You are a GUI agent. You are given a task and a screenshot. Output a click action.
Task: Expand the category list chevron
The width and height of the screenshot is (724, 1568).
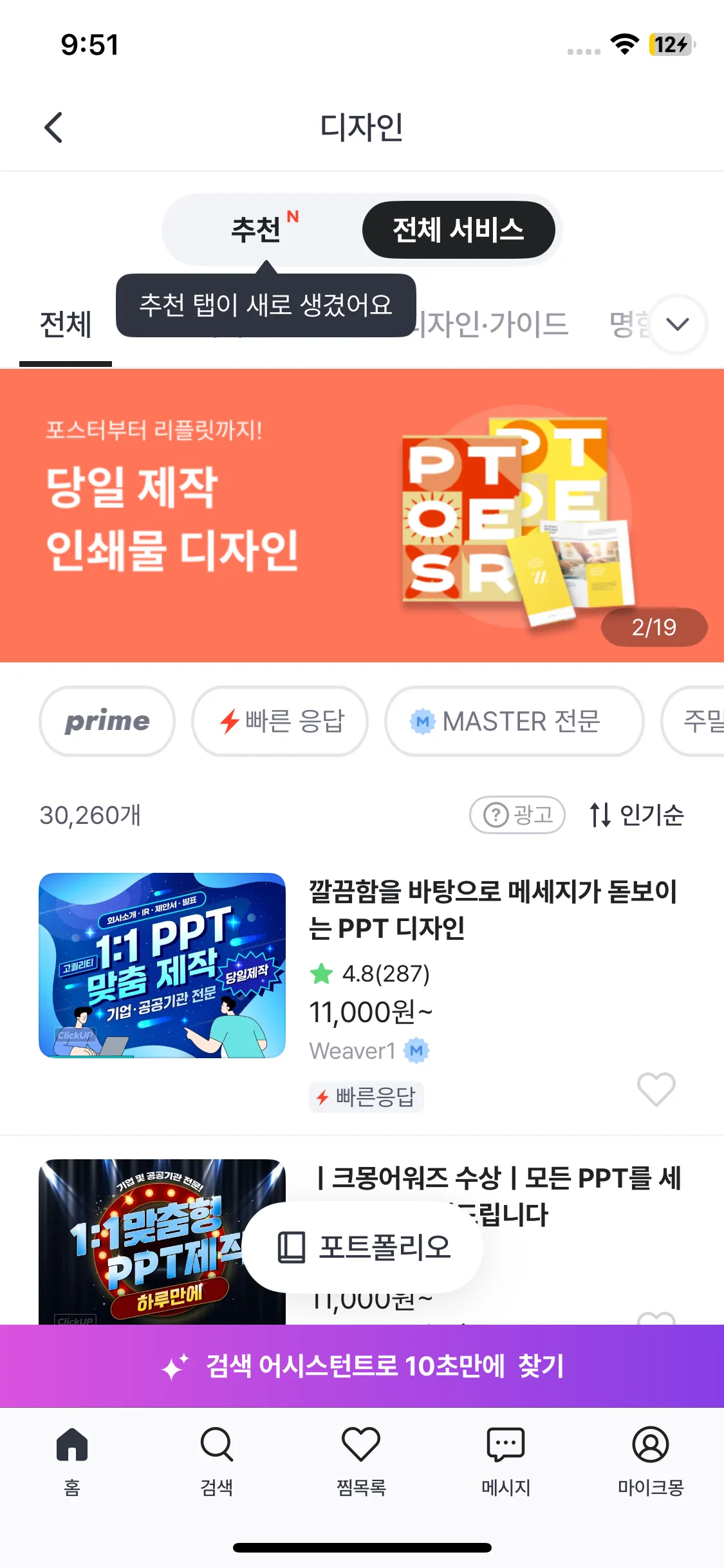click(x=678, y=324)
